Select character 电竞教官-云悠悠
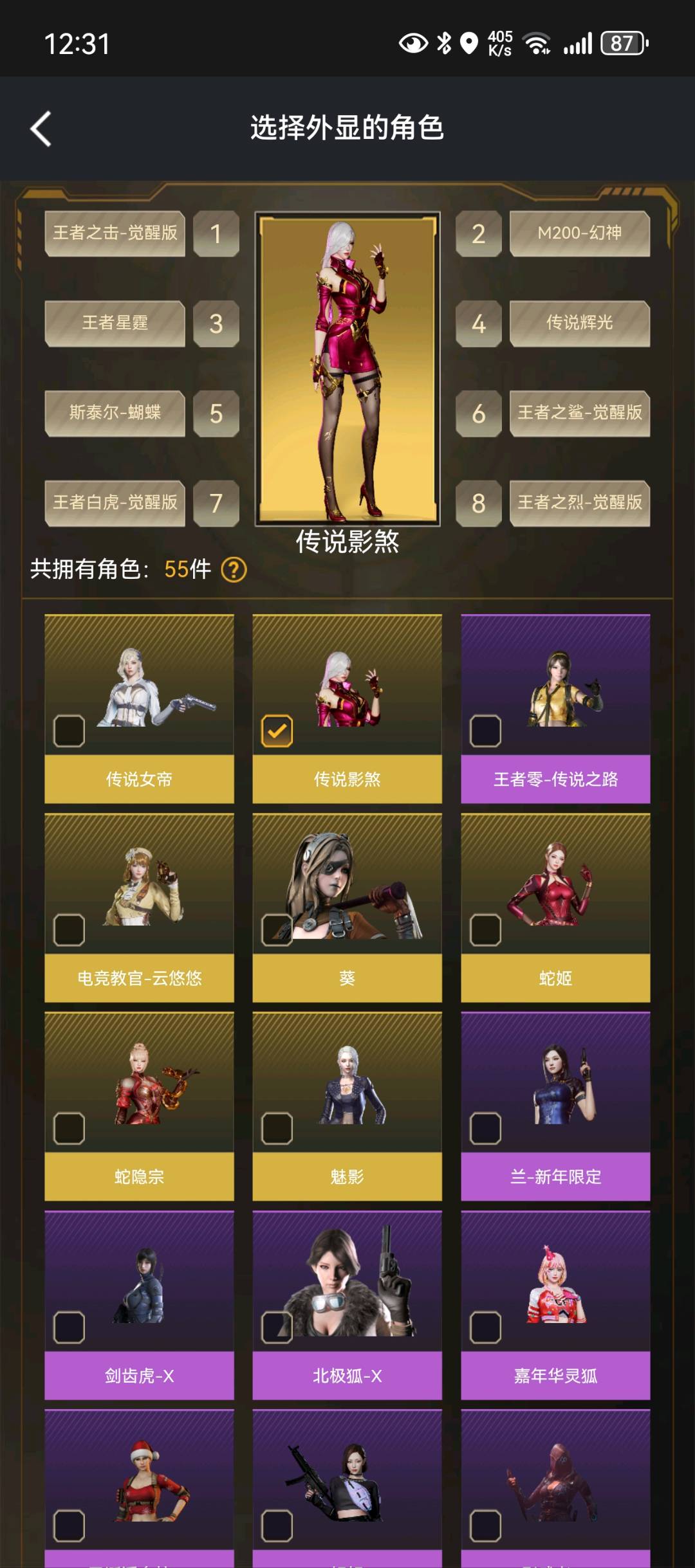The width and height of the screenshot is (695, 1568). point(139,907)
